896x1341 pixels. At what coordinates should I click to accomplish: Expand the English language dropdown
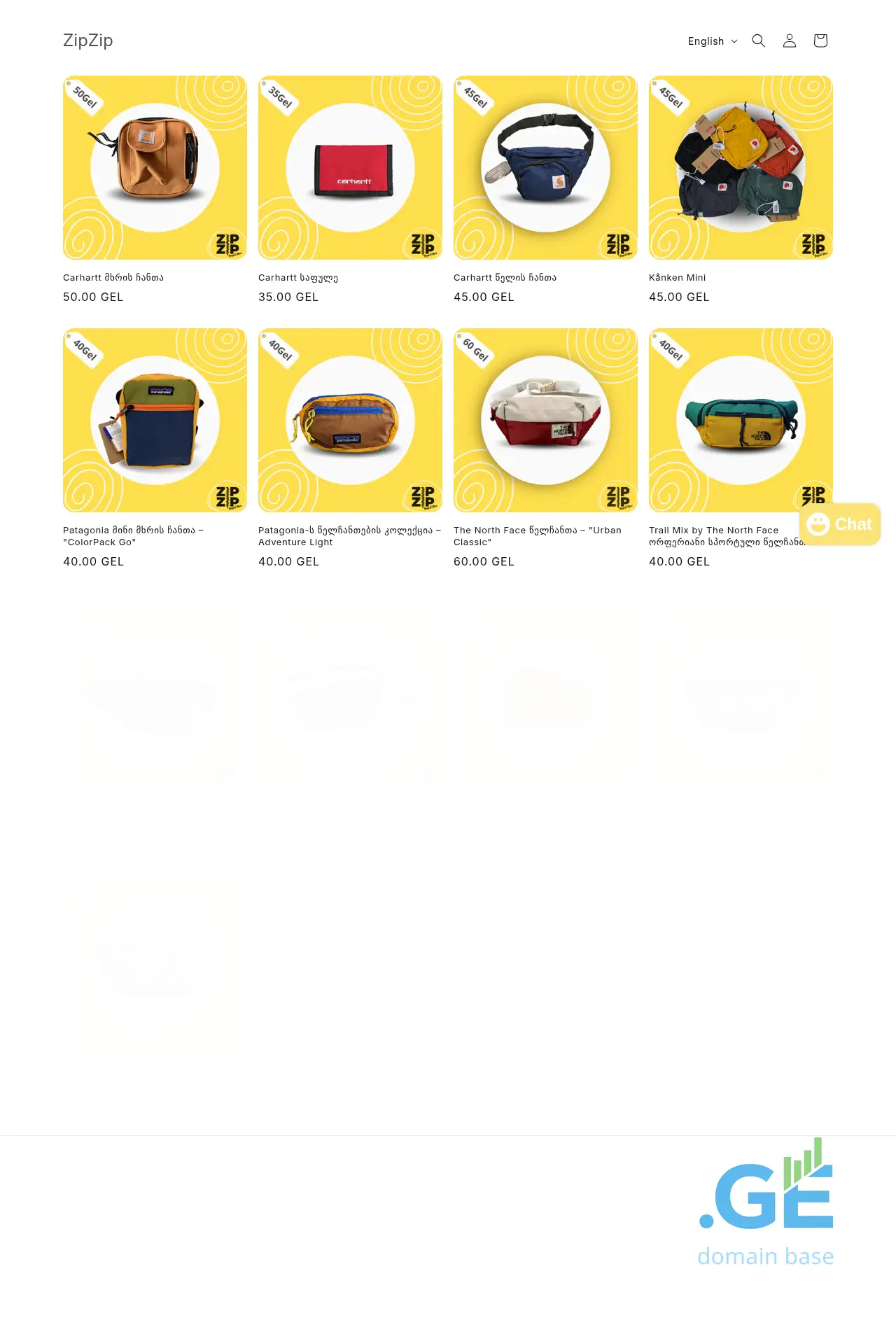tap(712, 41)
